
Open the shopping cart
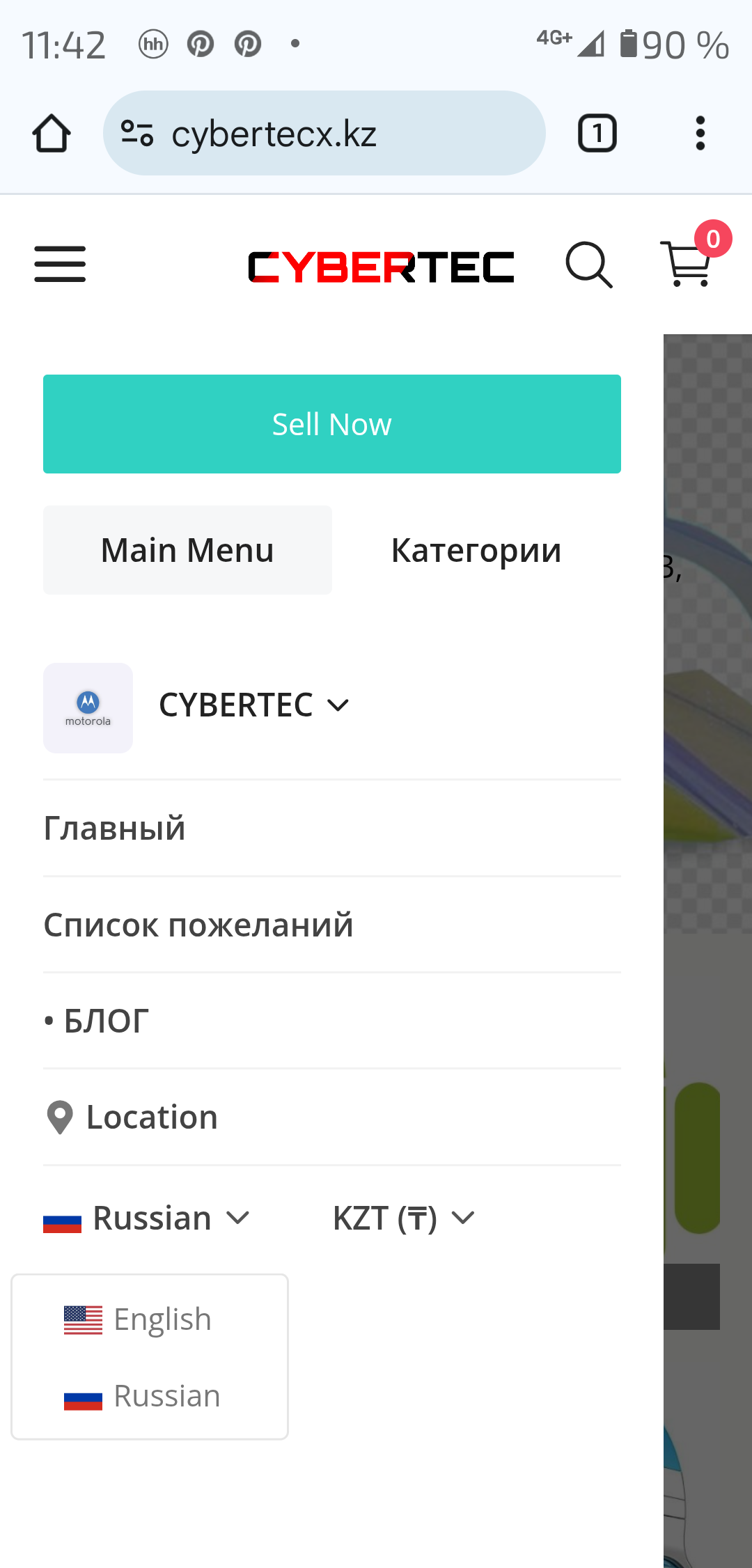tap(688, 263)
